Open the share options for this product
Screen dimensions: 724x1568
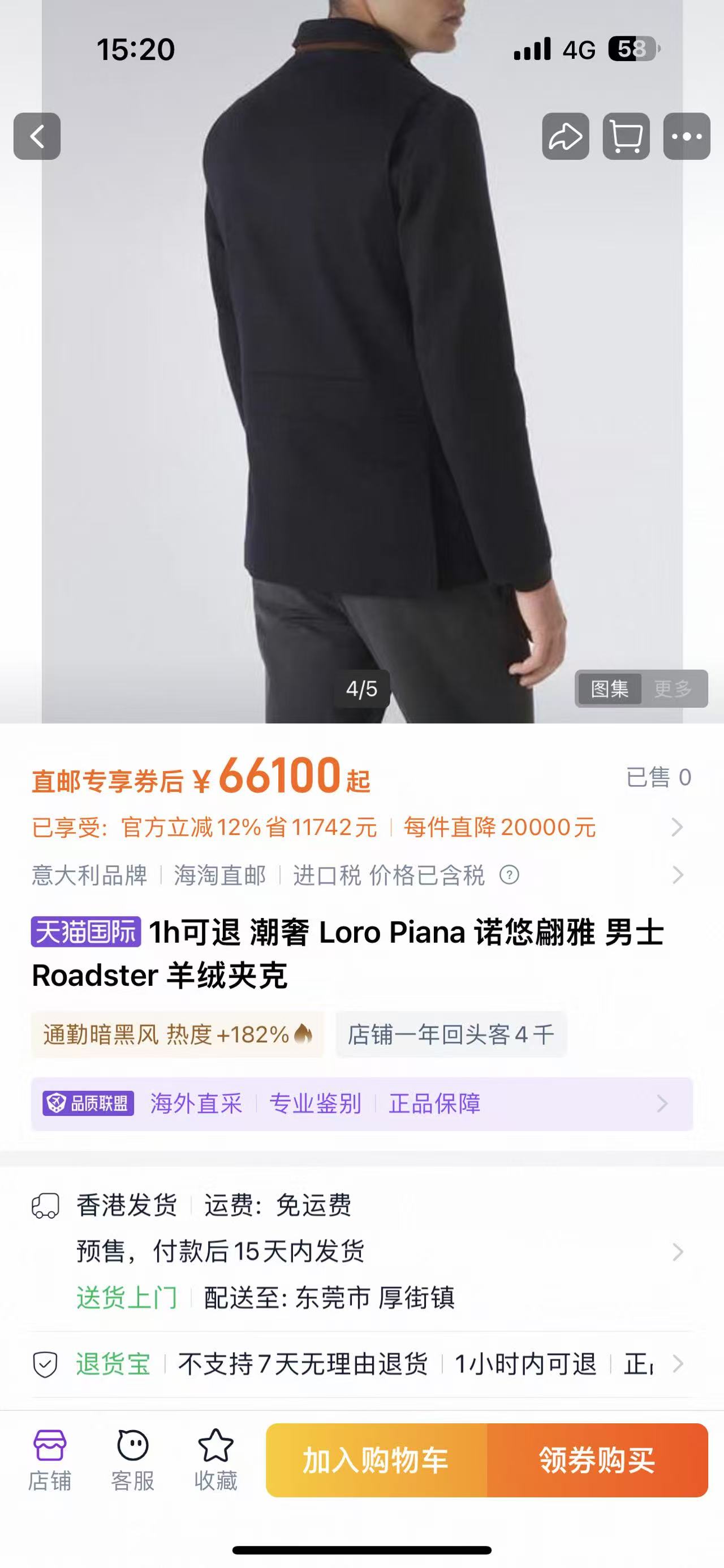[566, 136]
